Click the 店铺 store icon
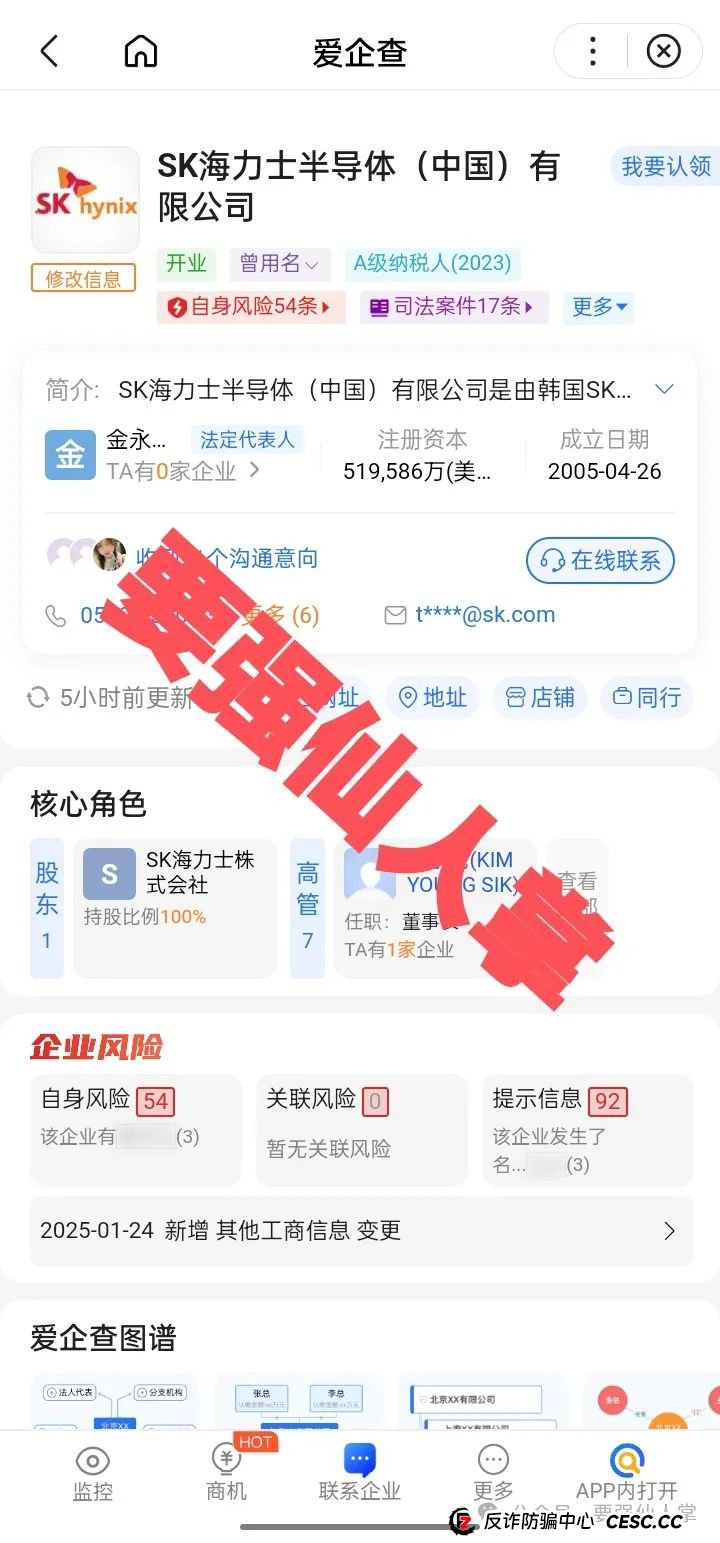Image resolution: width=720 pixels, height=1543 pixels. coord(540,699)
